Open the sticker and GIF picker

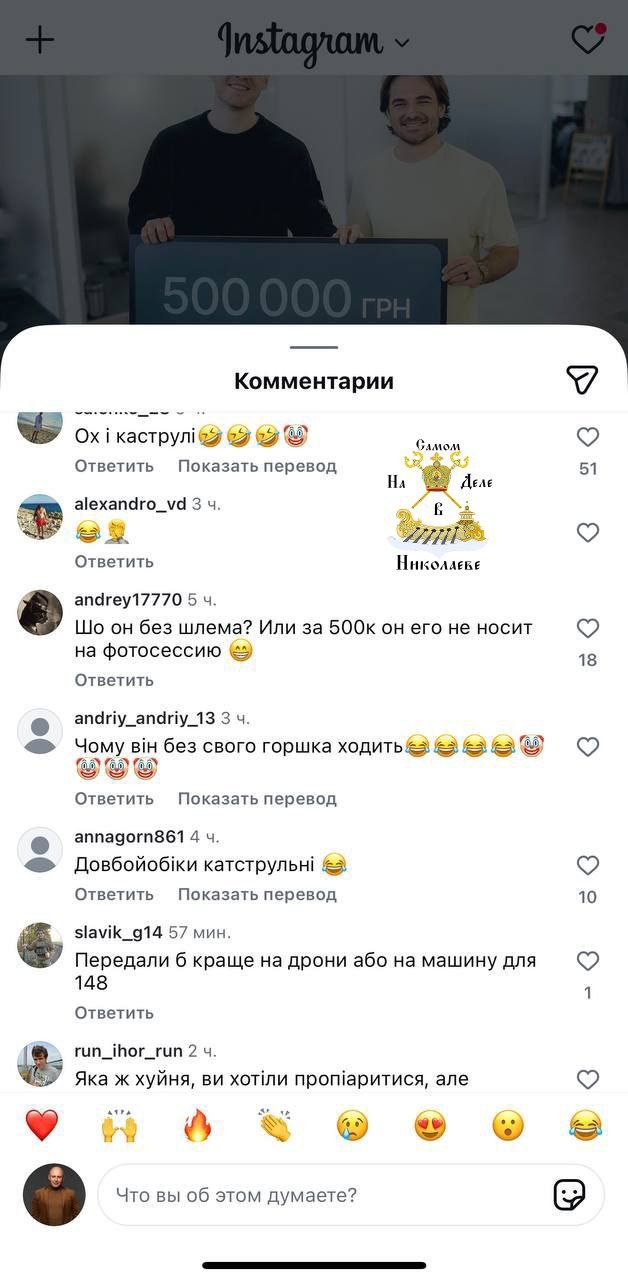click(x=569, y=1195)
